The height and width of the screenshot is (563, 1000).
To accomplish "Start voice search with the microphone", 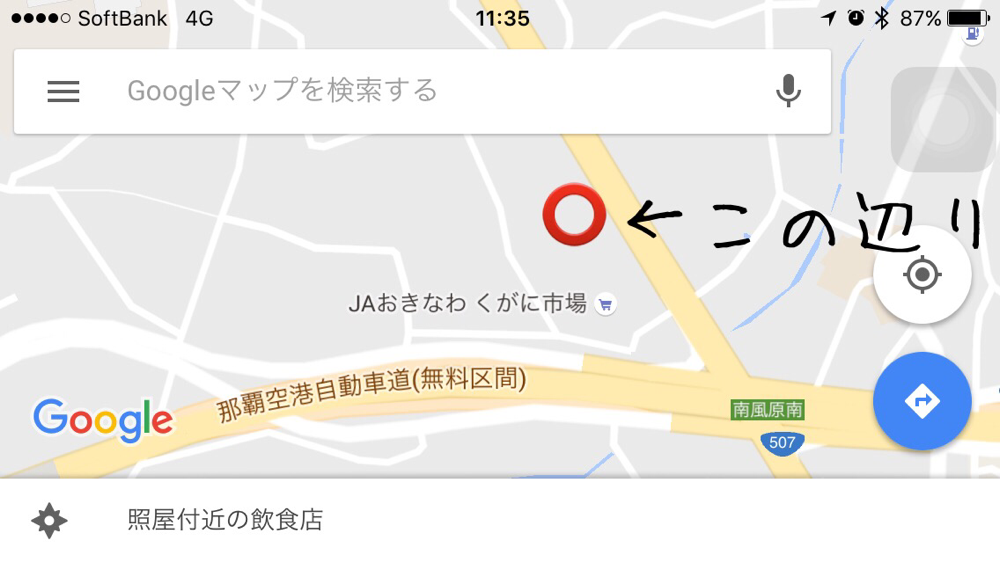I will tap(788, 91).
